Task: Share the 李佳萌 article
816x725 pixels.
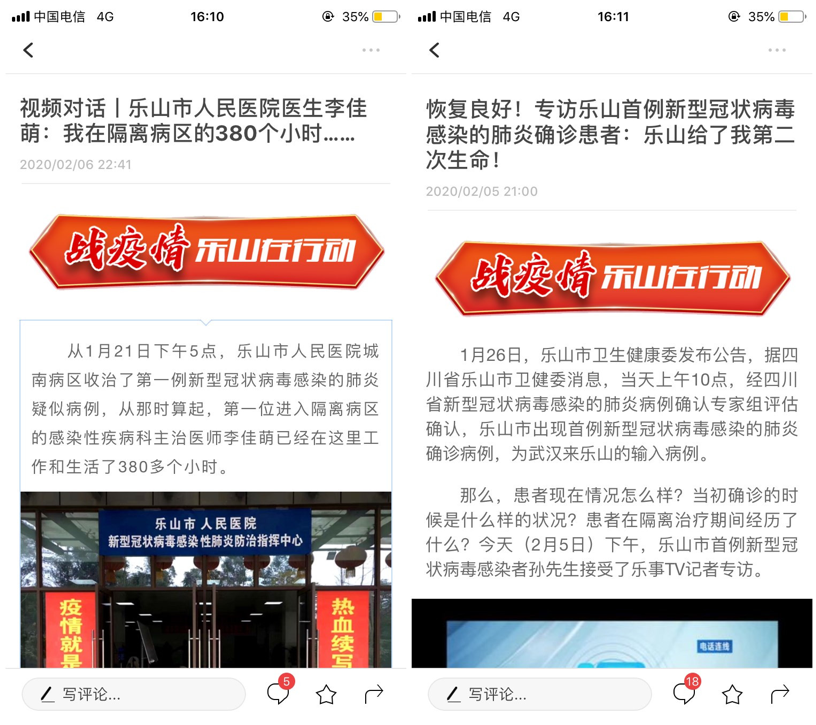Action: click(x=374, y=694)
